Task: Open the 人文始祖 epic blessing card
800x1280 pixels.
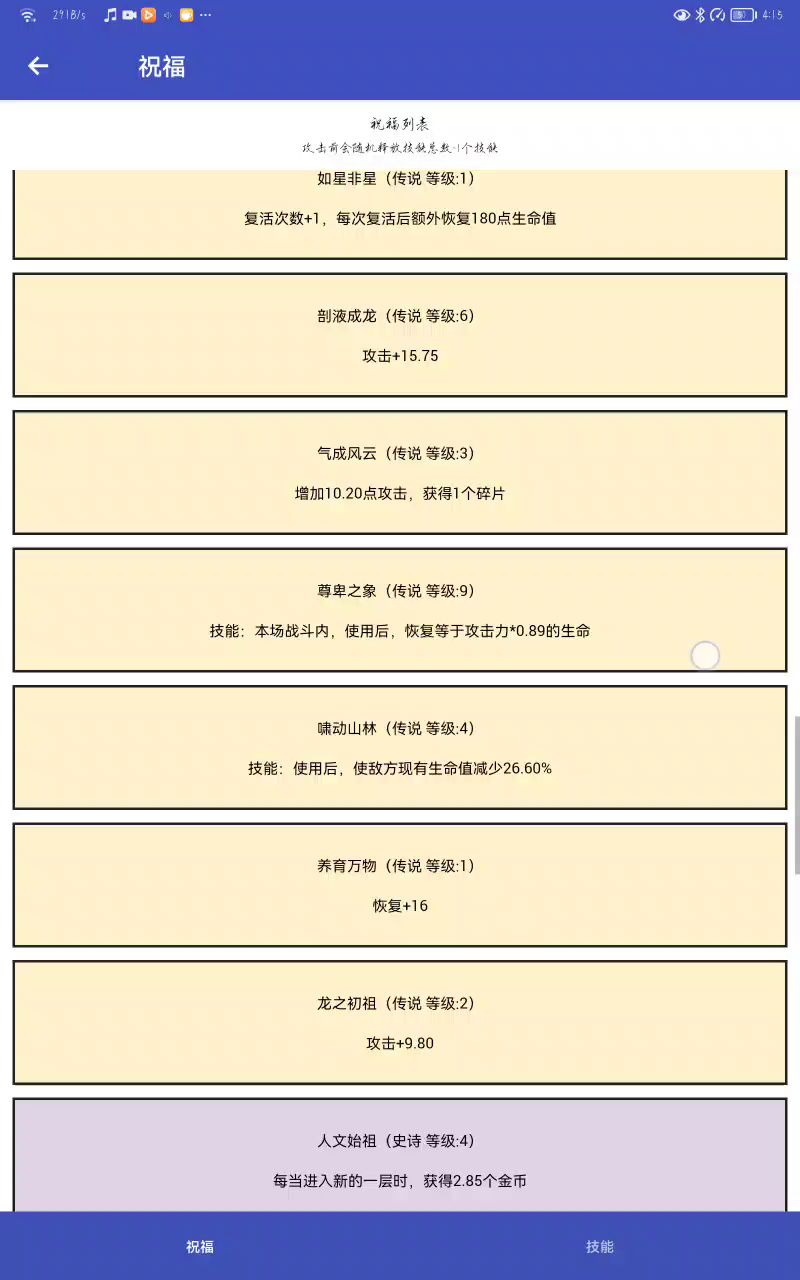Action: pyautogui.click(x=400, y=1157)
